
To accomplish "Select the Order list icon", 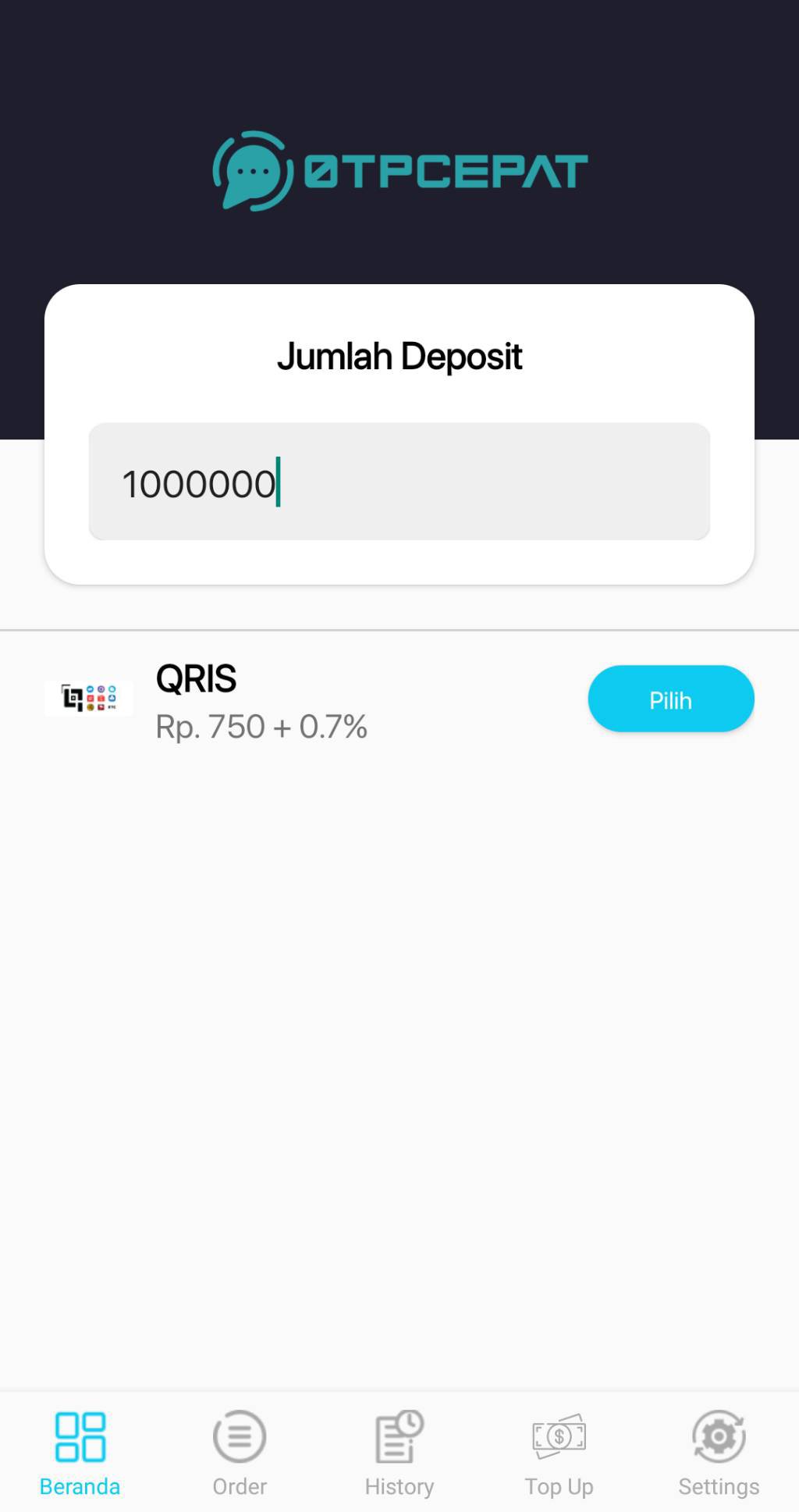I will point(239,1435).
